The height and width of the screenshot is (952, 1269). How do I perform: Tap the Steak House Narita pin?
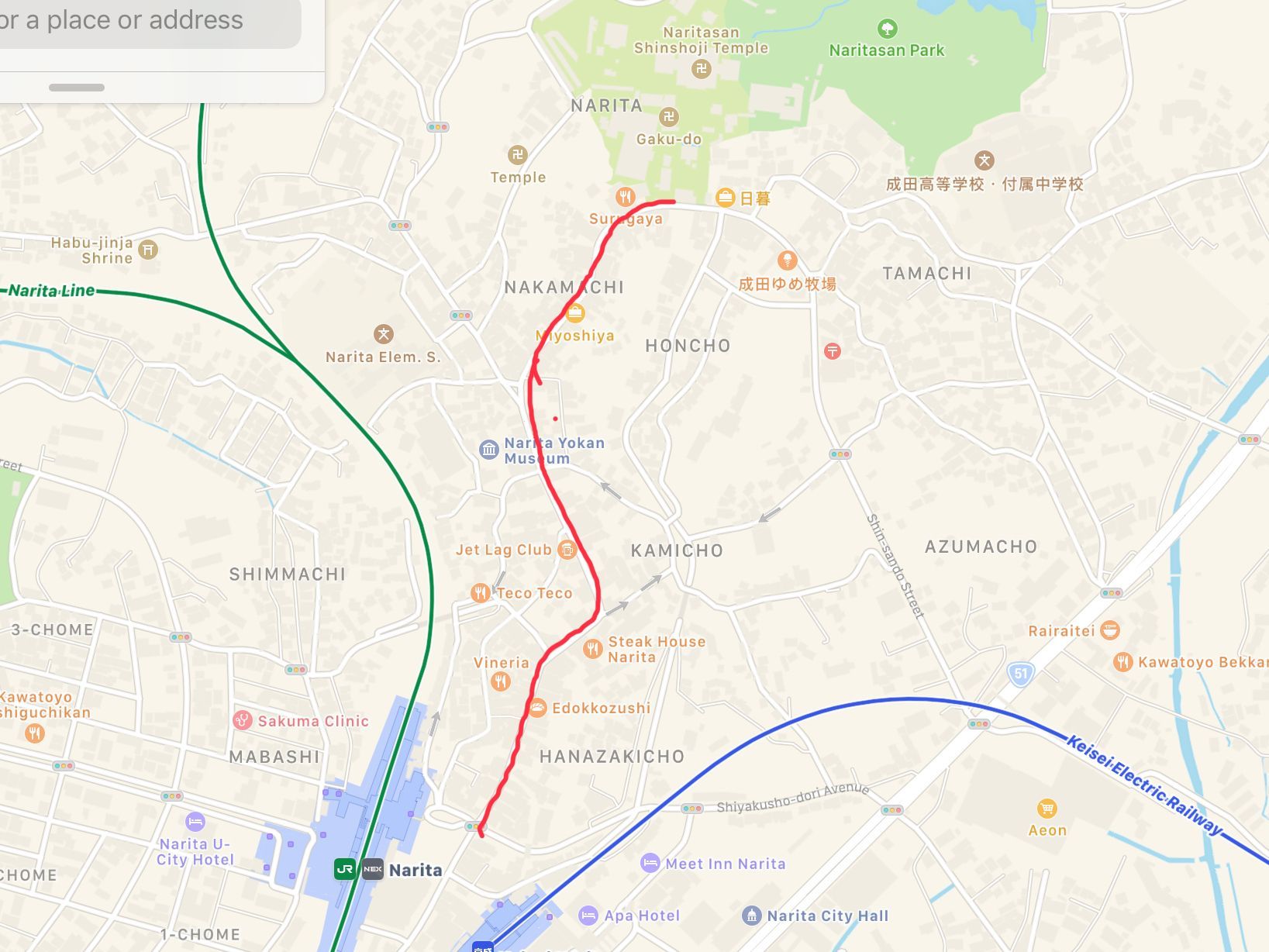point(593,649)
